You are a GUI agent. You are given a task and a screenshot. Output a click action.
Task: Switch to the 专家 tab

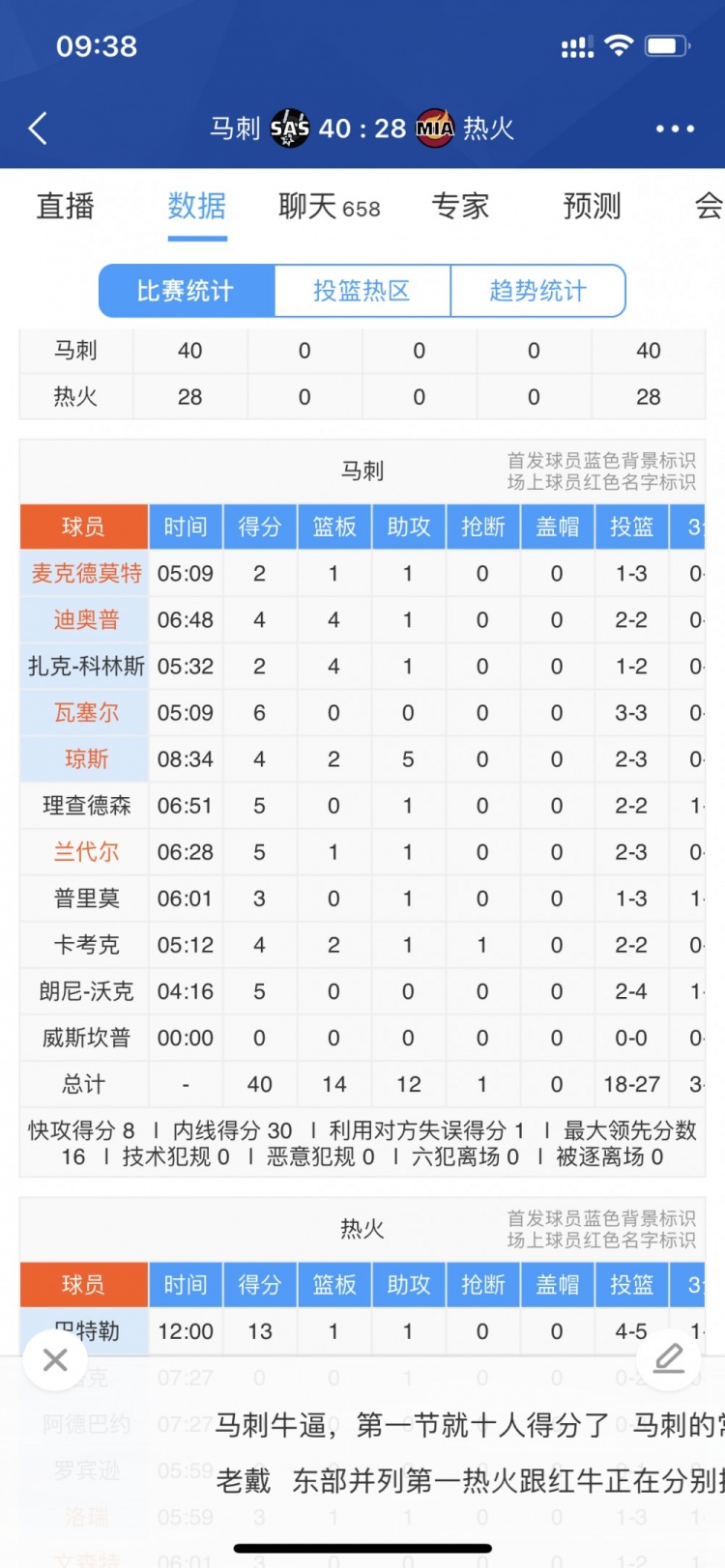coord(460,206)
